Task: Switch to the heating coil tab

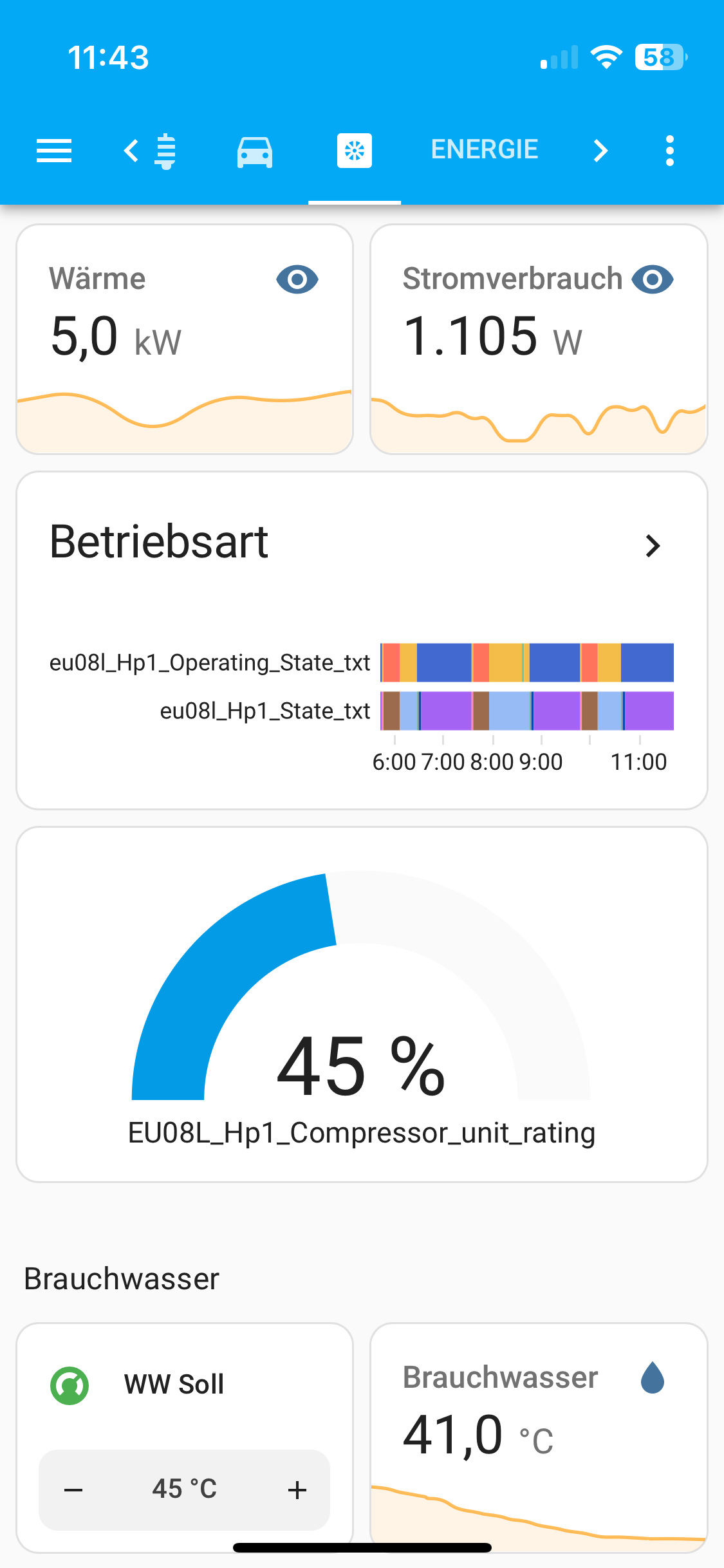Action: 166,151
